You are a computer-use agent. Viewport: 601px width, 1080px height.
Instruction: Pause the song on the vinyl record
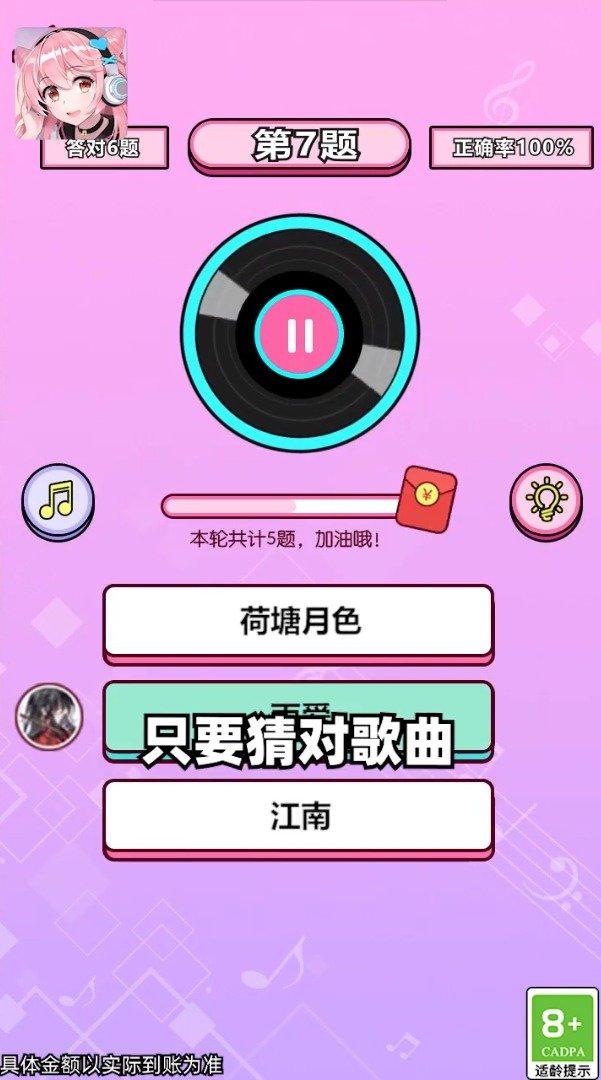(300, 334)
